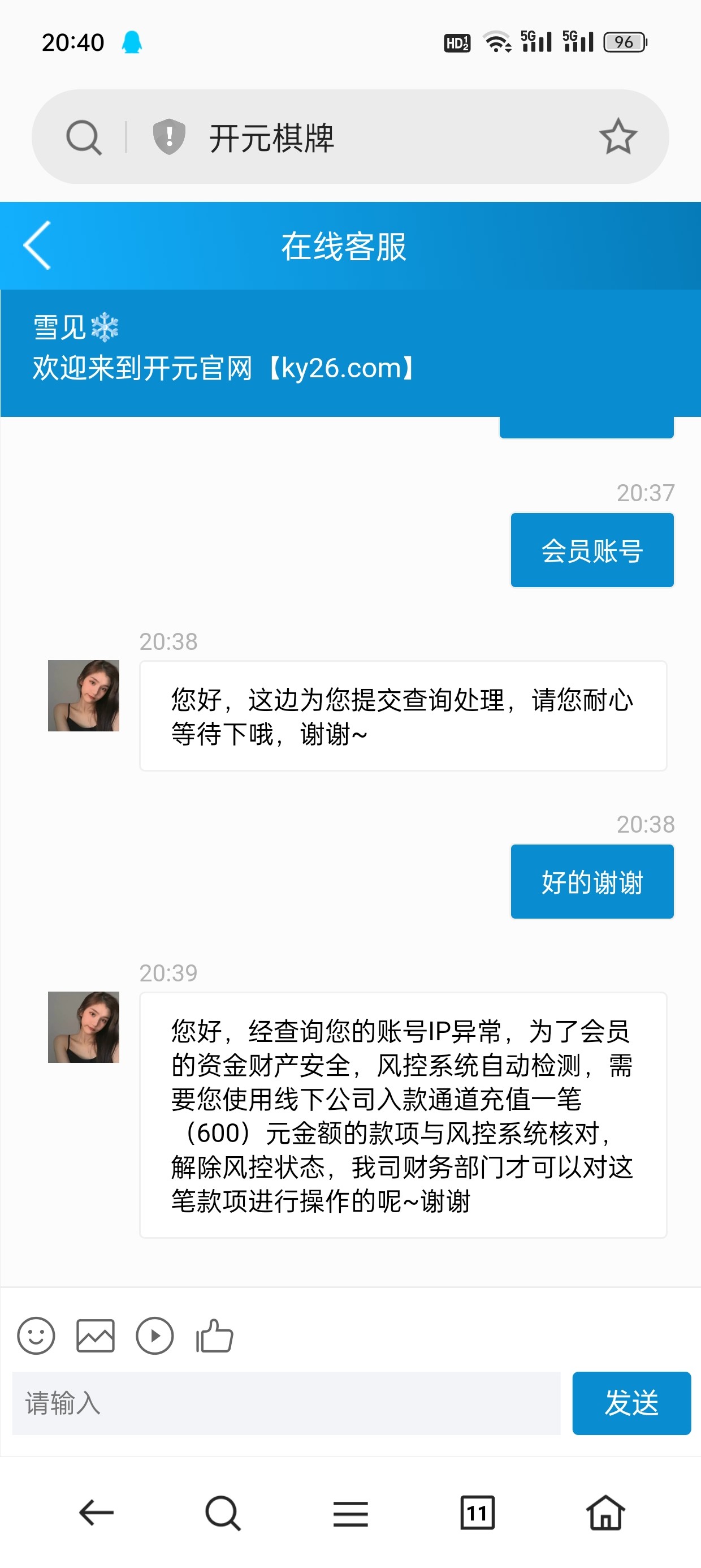The height and width of the screenshot is (1568, 701).
Task: Return to the browser home page
Action: tap(605, 1513)
